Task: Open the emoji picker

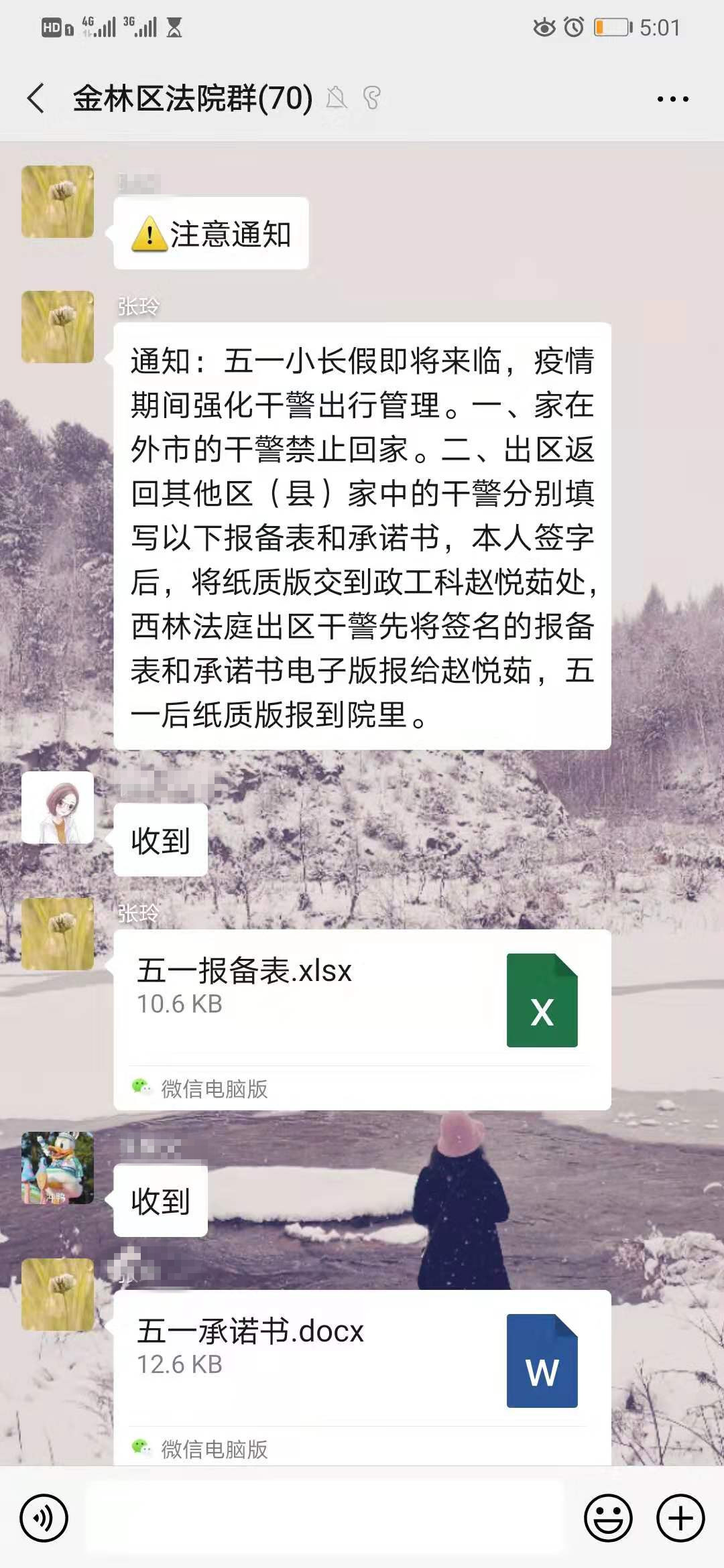Action: pos(608,1518)
